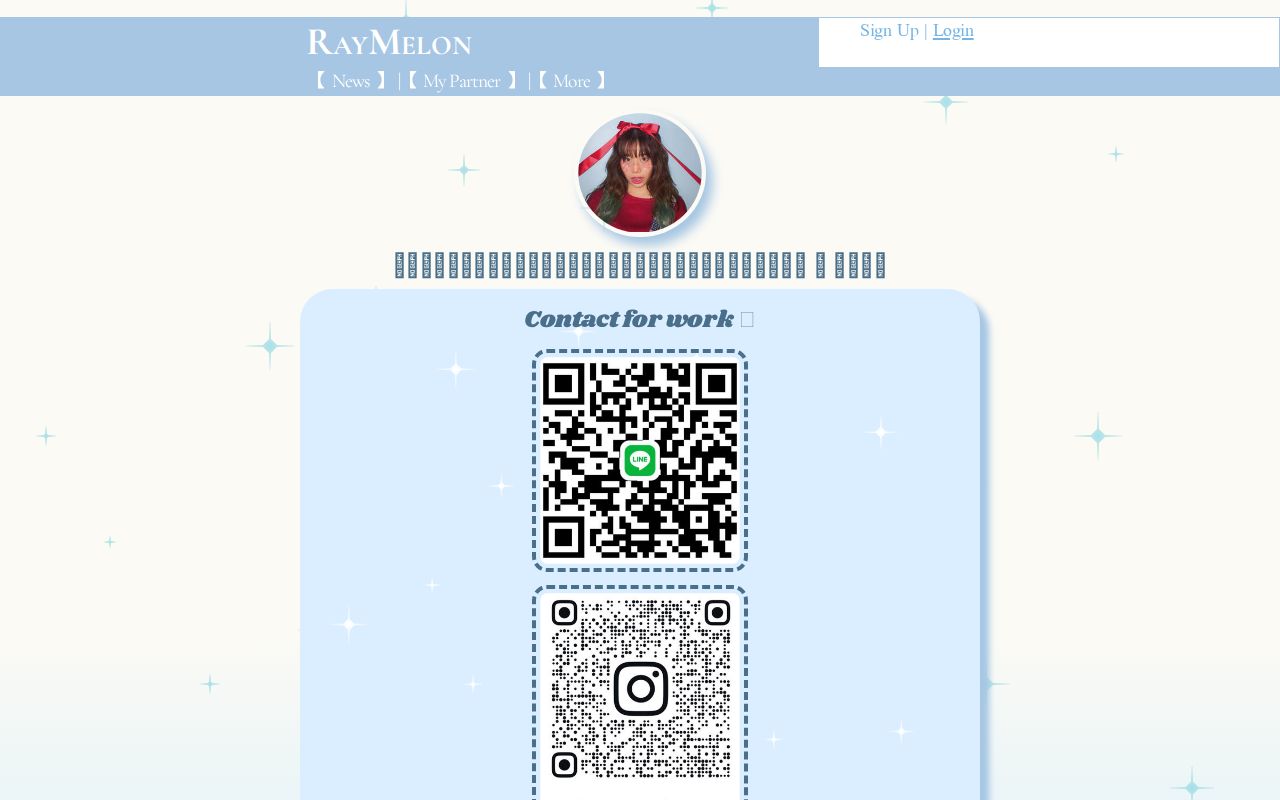Go to the News section
This screenshot has height=800, width=1280.
pos(351,81)
